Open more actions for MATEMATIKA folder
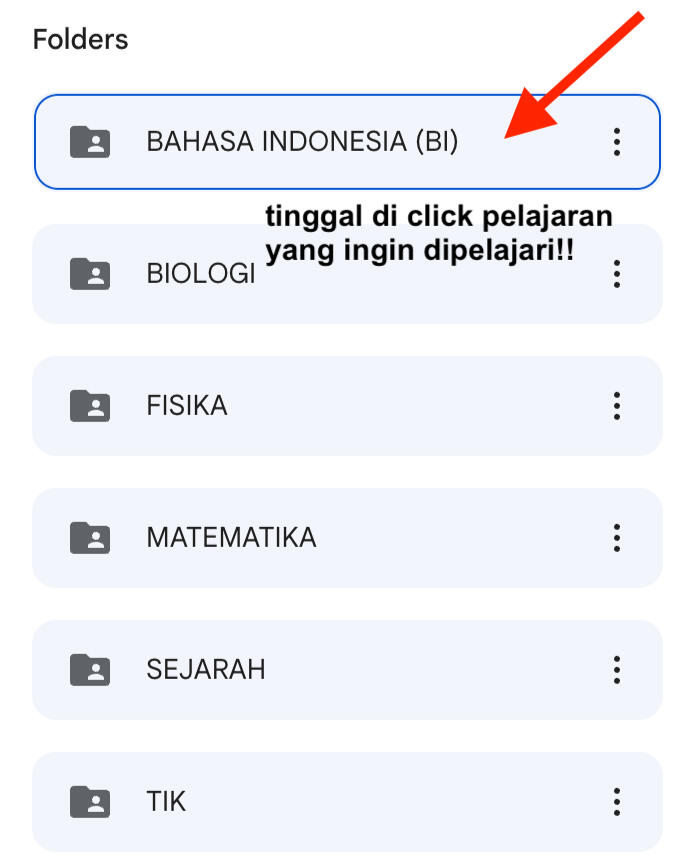Image resolution: width=685 pixels, height=865 pixels. 617,538
